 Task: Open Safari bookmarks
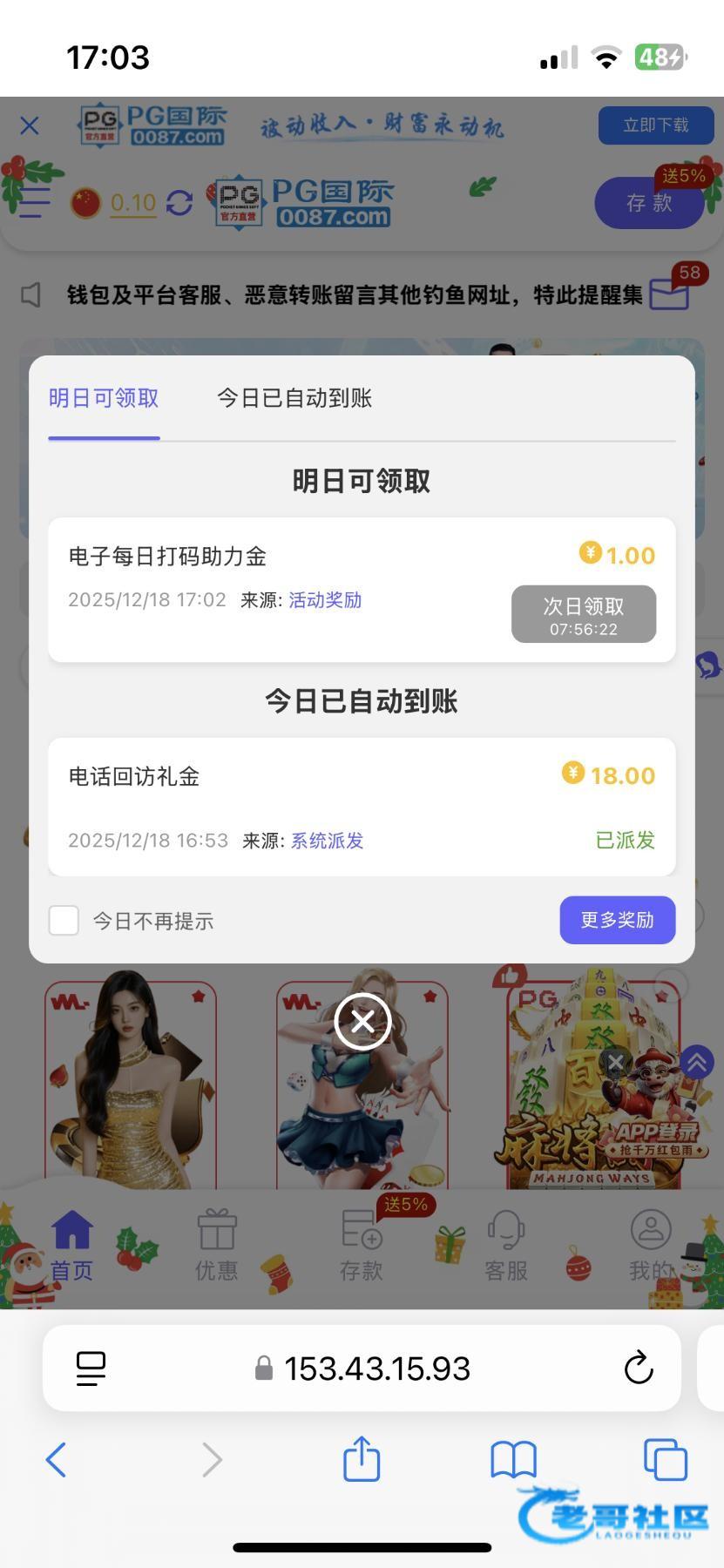(x=513, y=1459)
